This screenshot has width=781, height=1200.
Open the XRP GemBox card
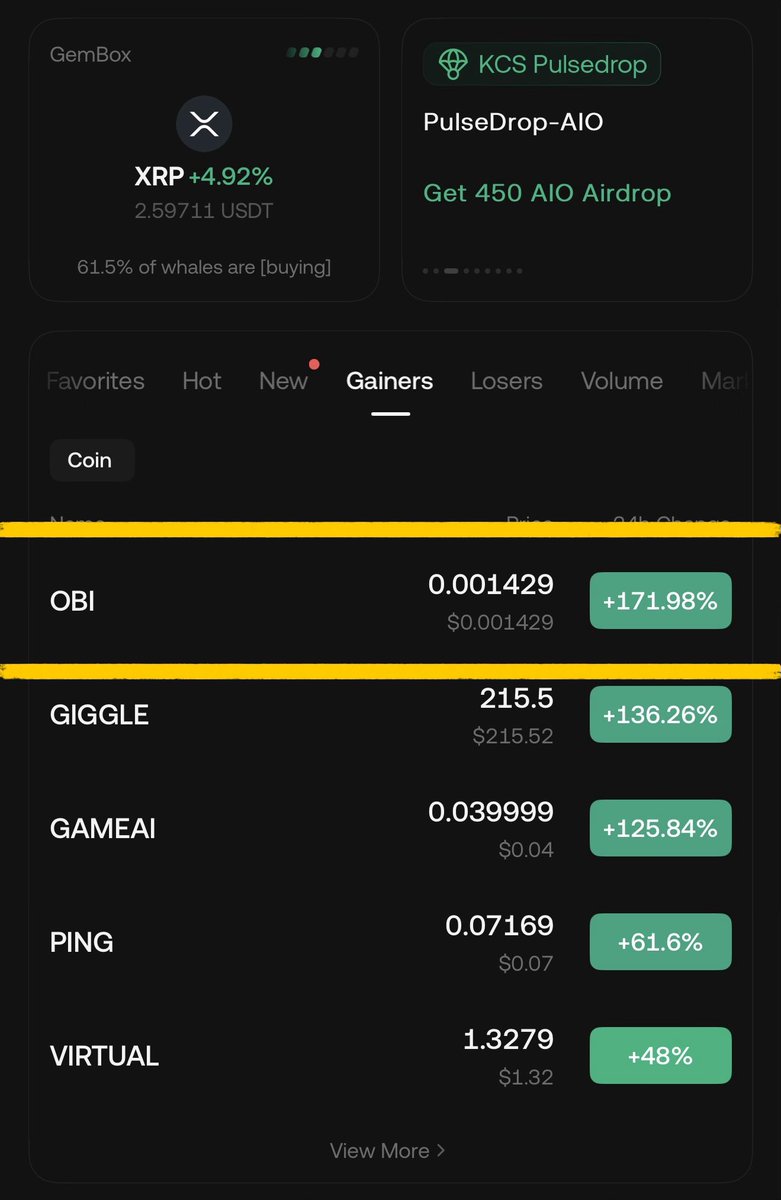click(x=204, y=160)
